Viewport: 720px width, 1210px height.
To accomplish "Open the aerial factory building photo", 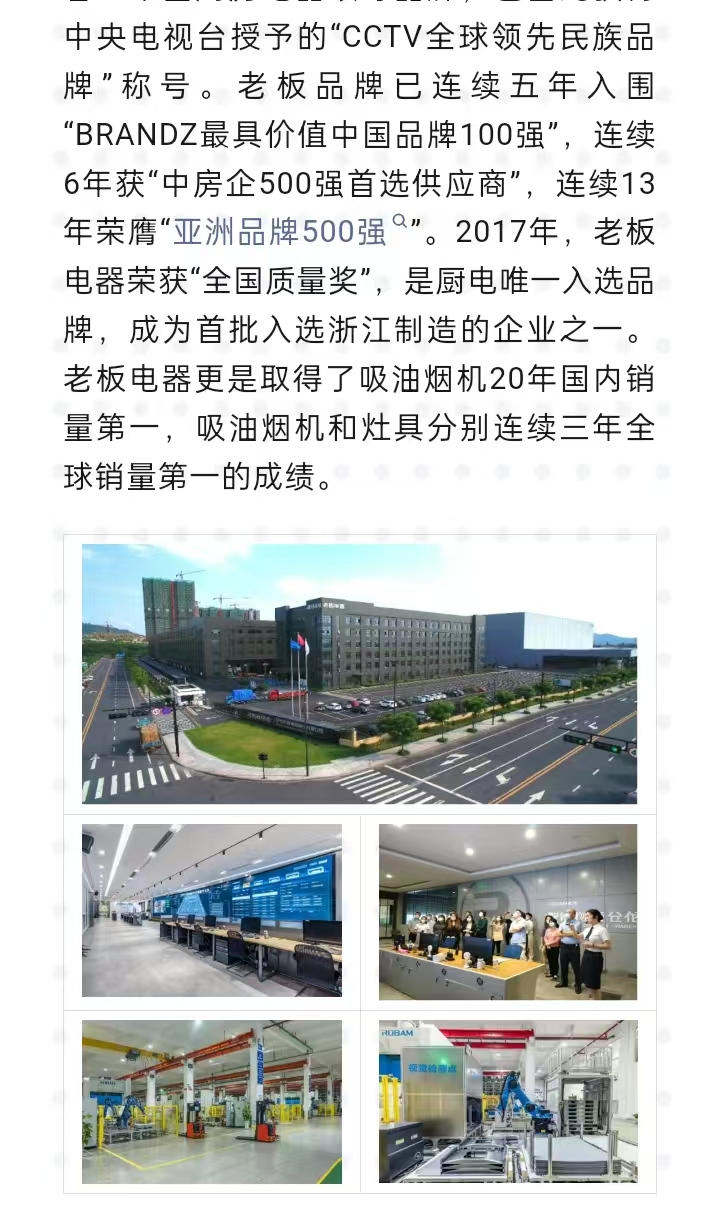I will 359,674.
